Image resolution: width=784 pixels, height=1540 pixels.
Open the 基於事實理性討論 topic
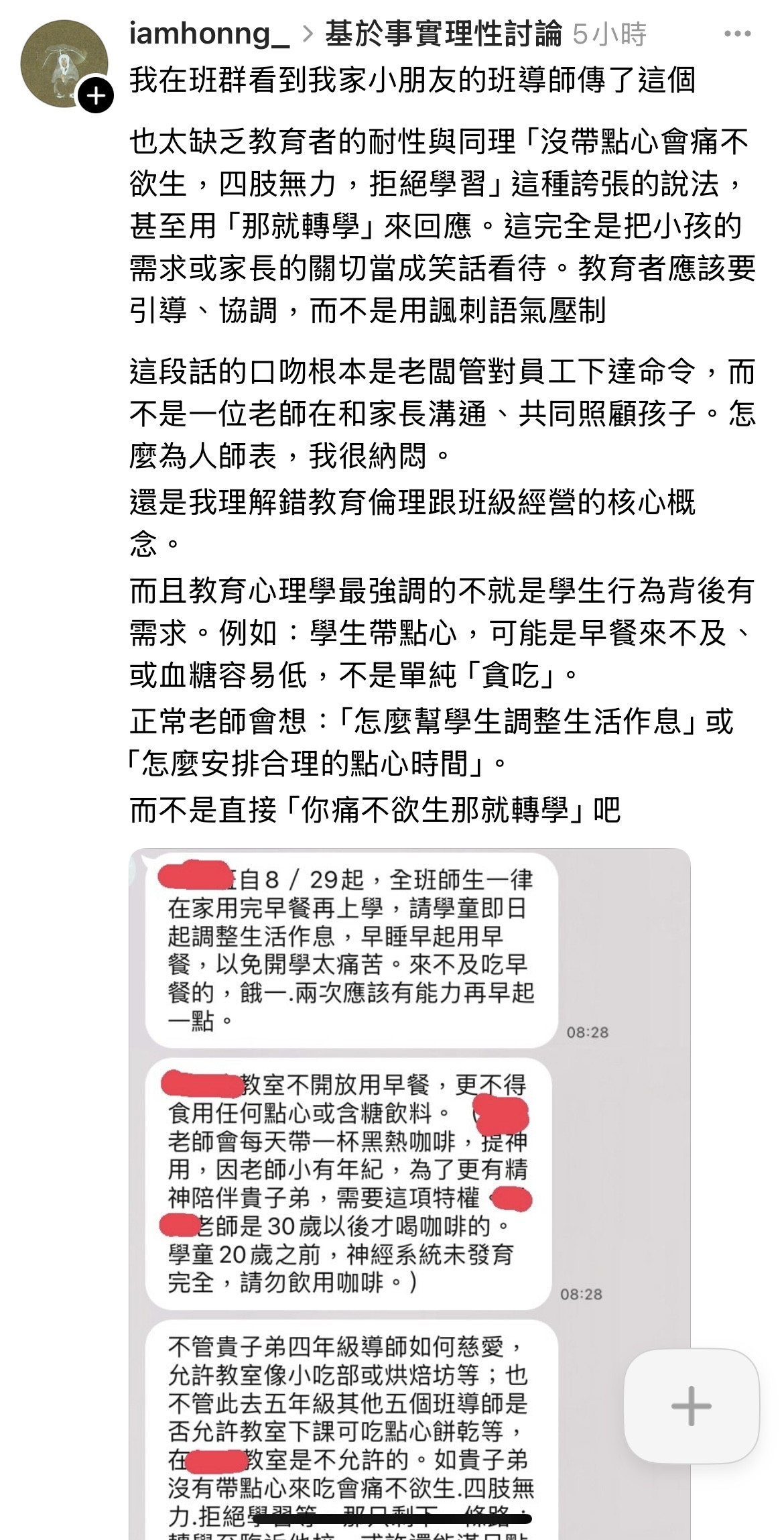444,34
